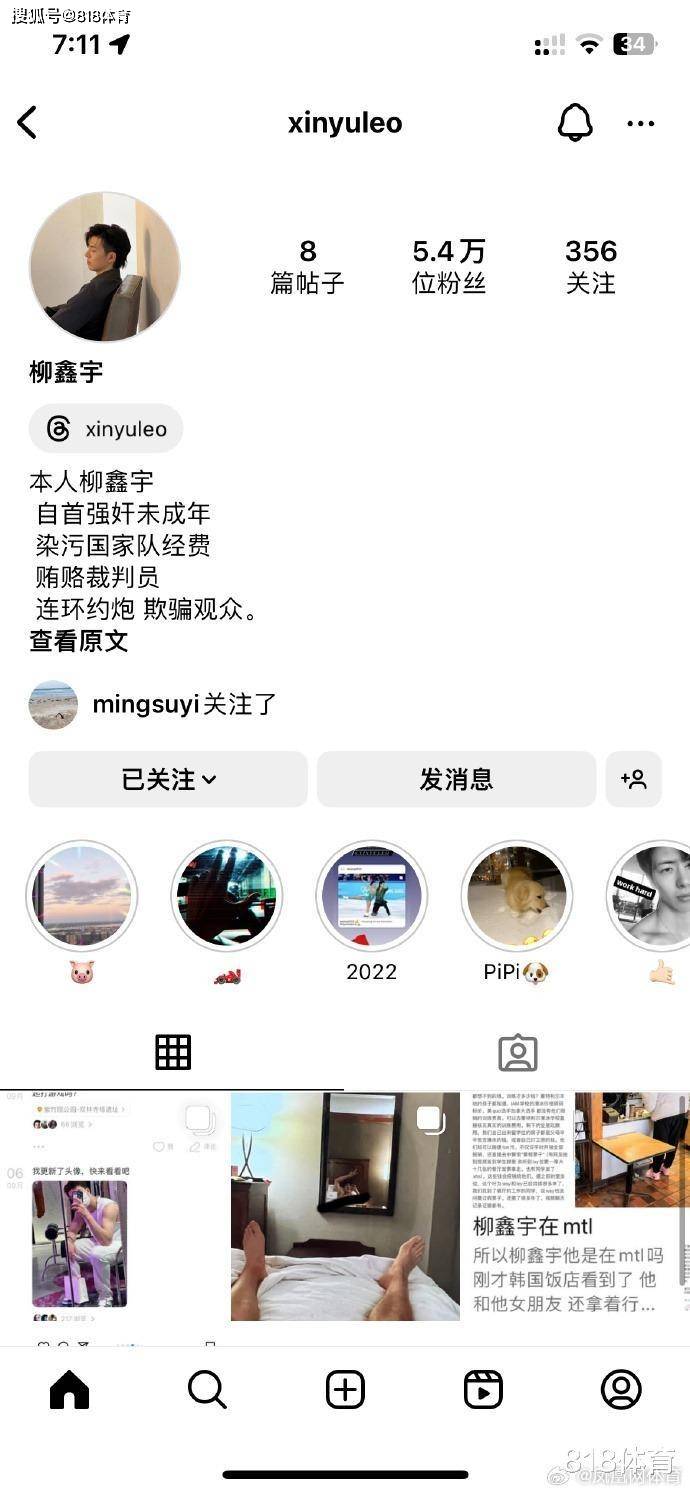Open suggested accounts add-person button
The width and height of the screenshot is (690, 1493).
click(633, 779)
